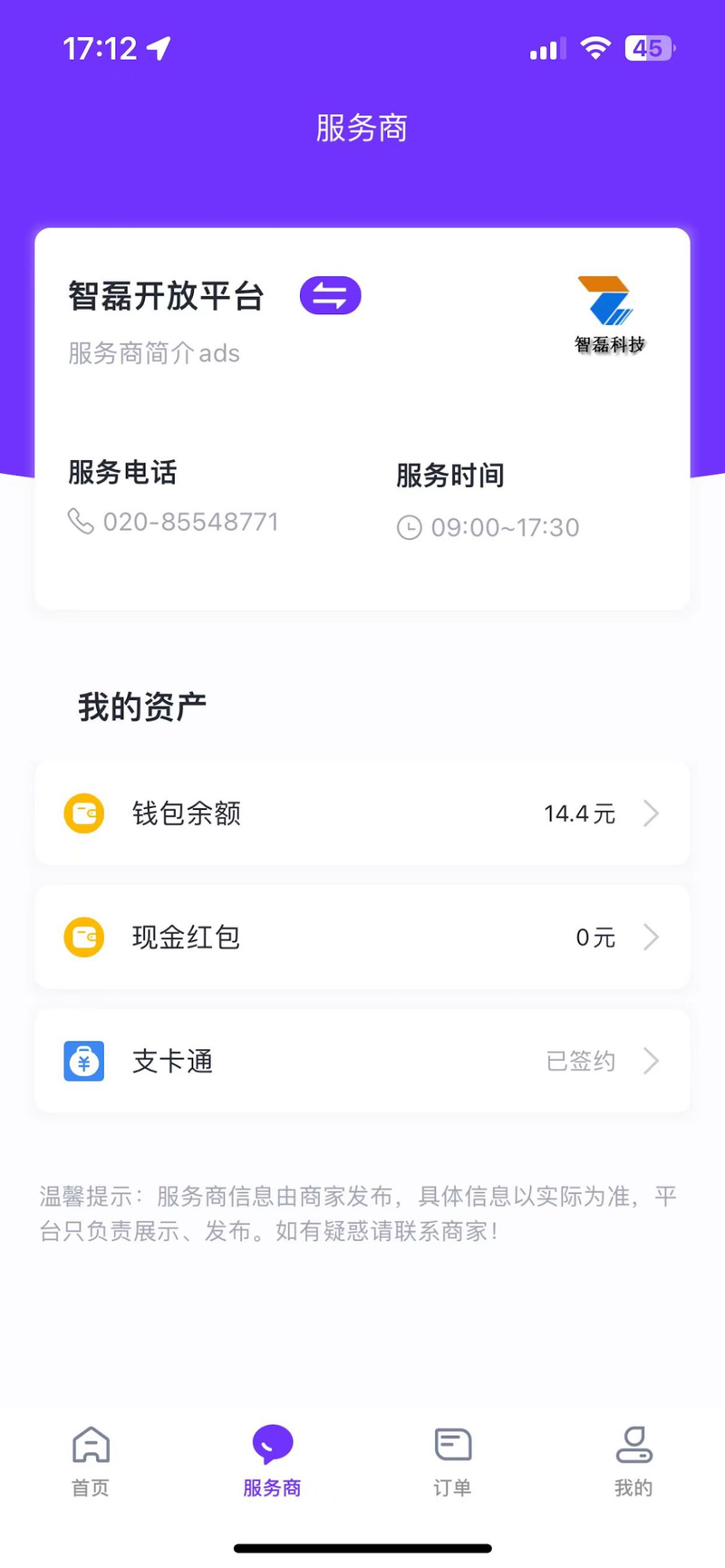
Task: Select the 服务商 tab in bottom bar
Action: click(272, 1461)
